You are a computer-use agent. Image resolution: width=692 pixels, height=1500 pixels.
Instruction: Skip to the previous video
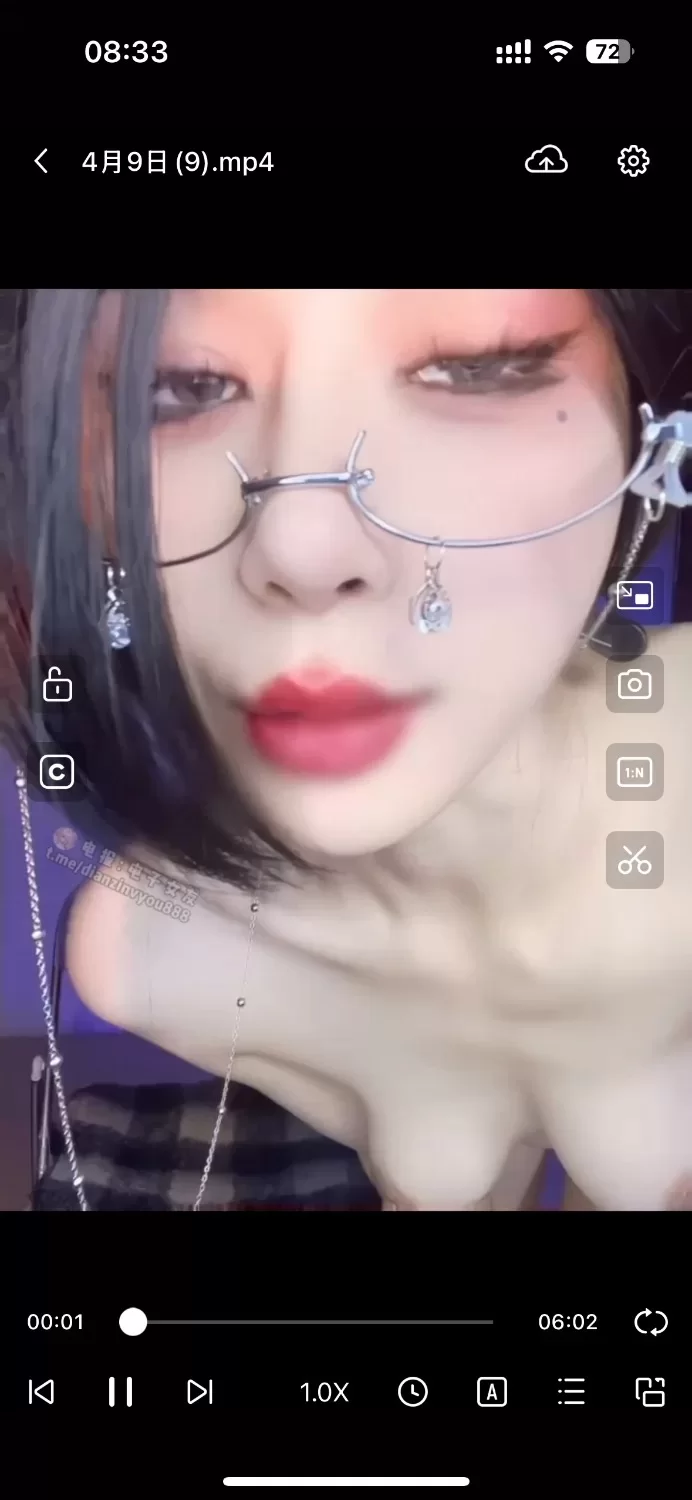pyautogui.click(x=41, y=1391)
